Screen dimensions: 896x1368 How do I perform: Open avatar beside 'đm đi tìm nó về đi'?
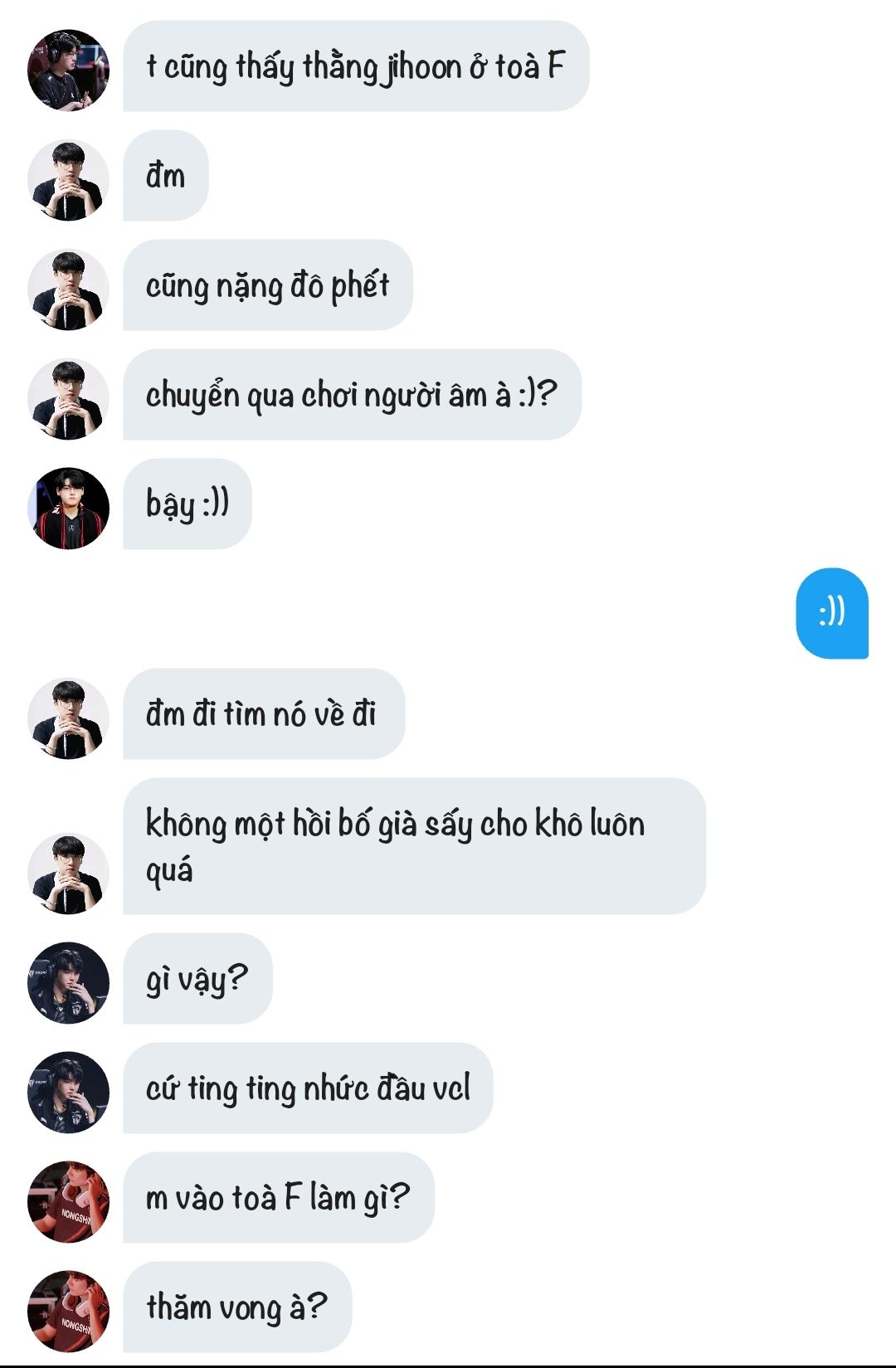click(x=68, y=718)
